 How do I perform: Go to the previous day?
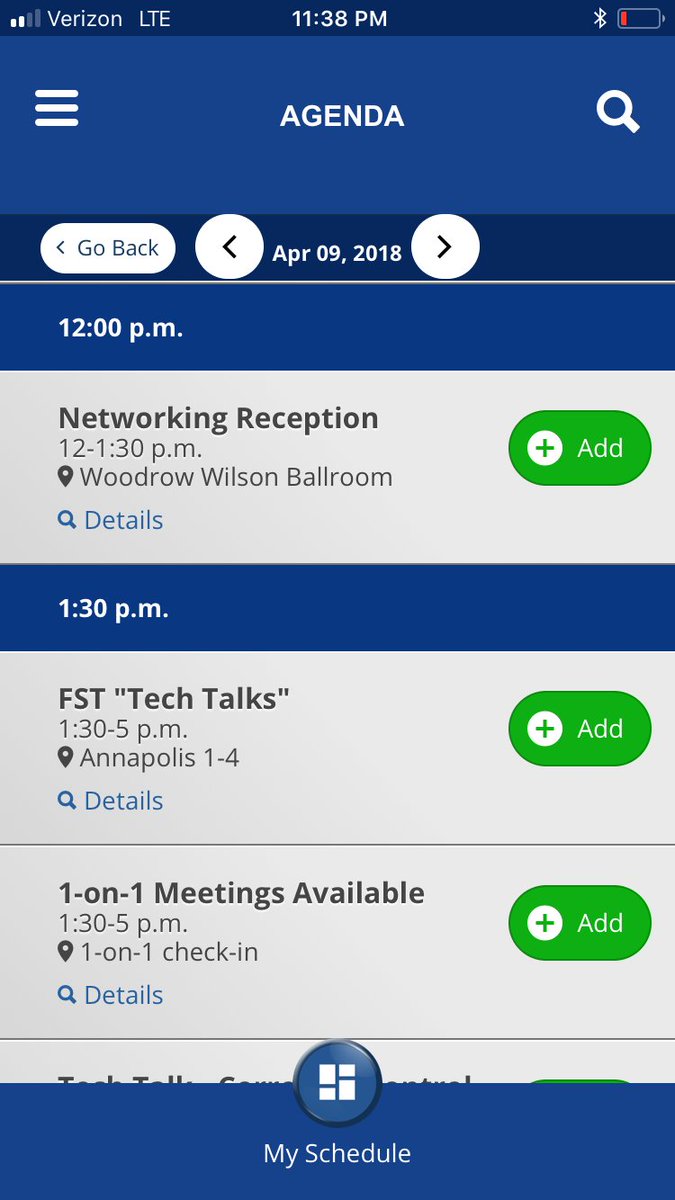click(x=229, y=246)
